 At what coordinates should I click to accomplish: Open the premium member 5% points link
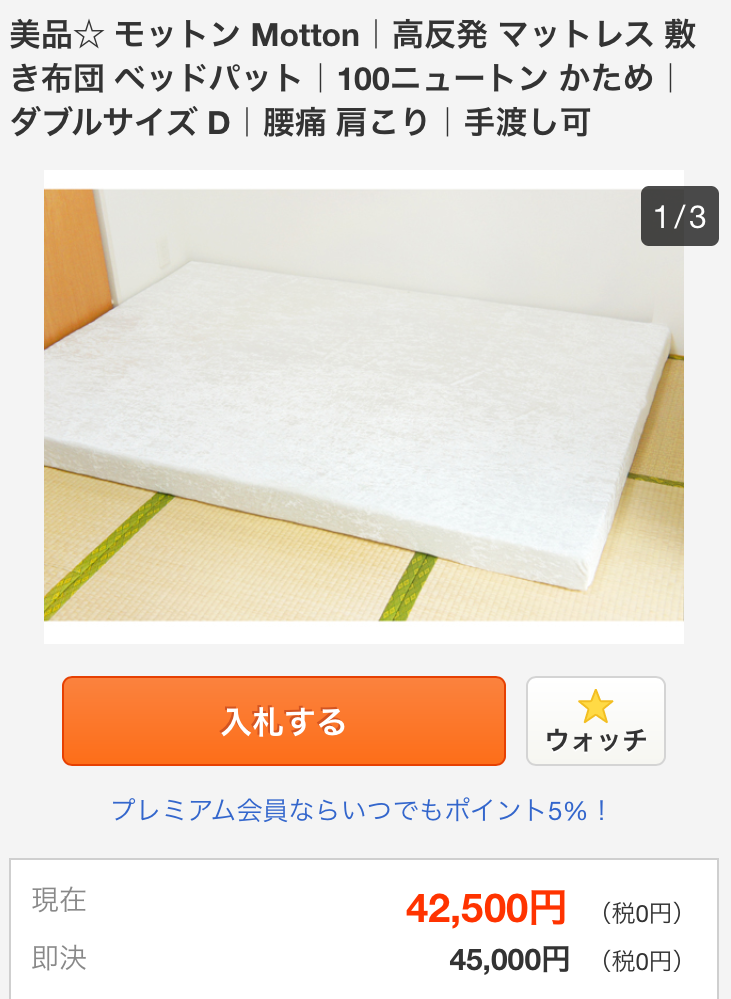tap(360, 810)
